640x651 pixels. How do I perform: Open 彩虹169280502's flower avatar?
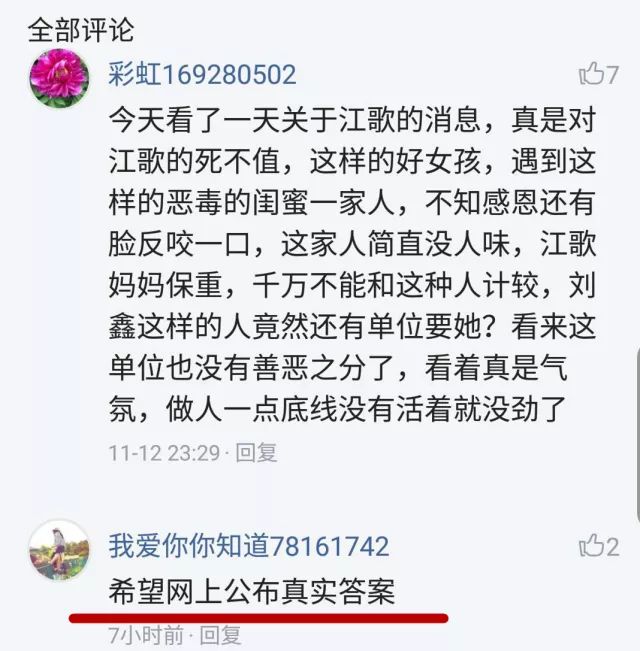(58, 77)
